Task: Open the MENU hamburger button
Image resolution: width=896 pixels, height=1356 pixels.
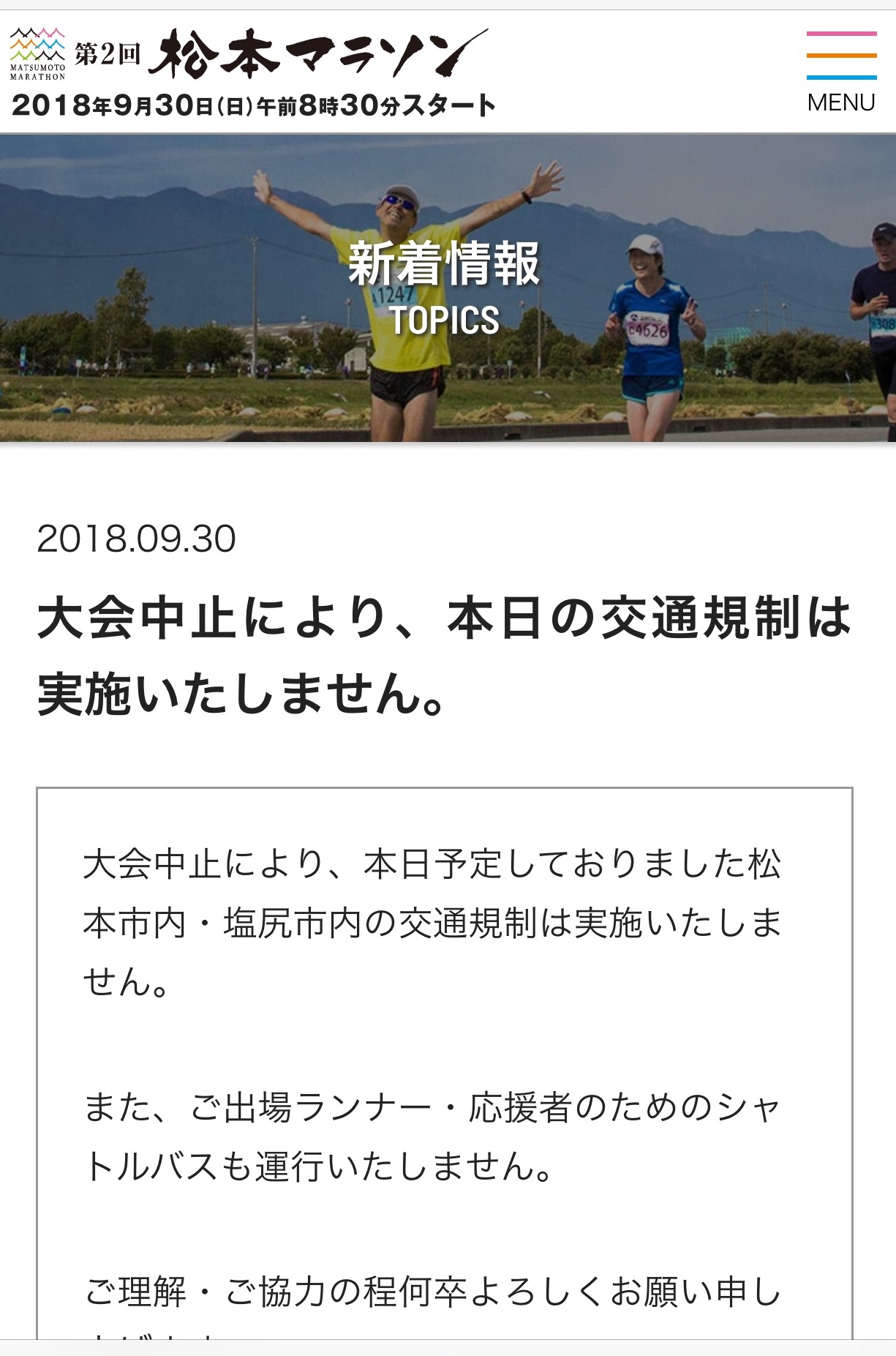Action: click(x=841, y=72)
